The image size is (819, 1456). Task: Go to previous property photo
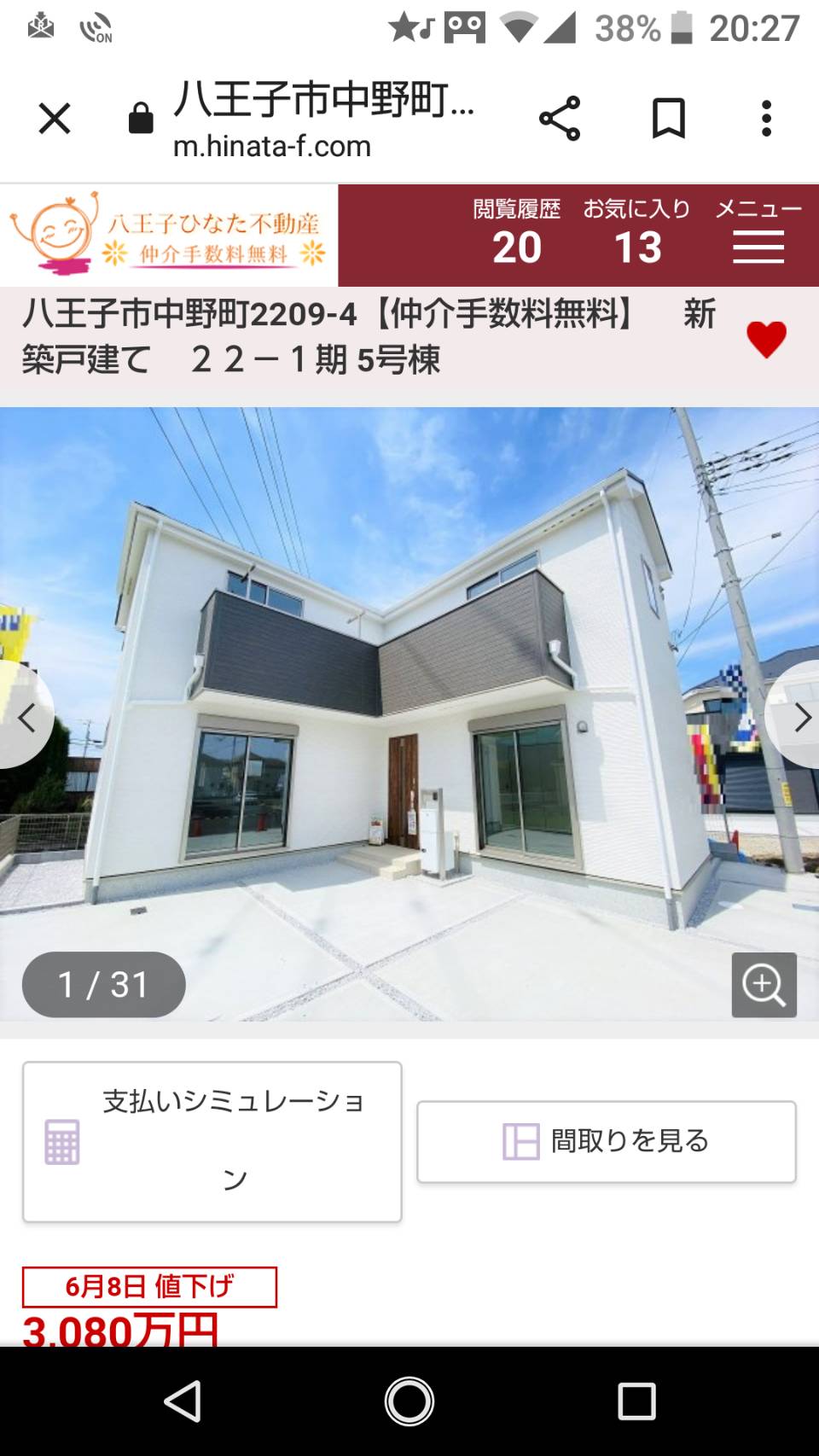26,718
